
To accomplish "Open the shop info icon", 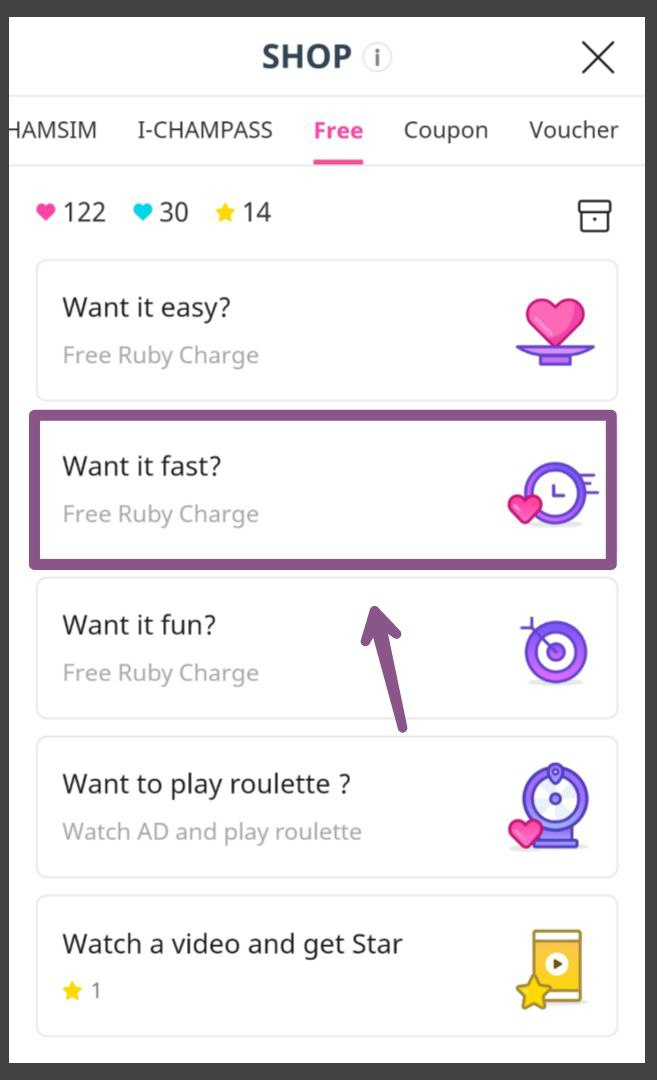I will (x=377, y=58).
